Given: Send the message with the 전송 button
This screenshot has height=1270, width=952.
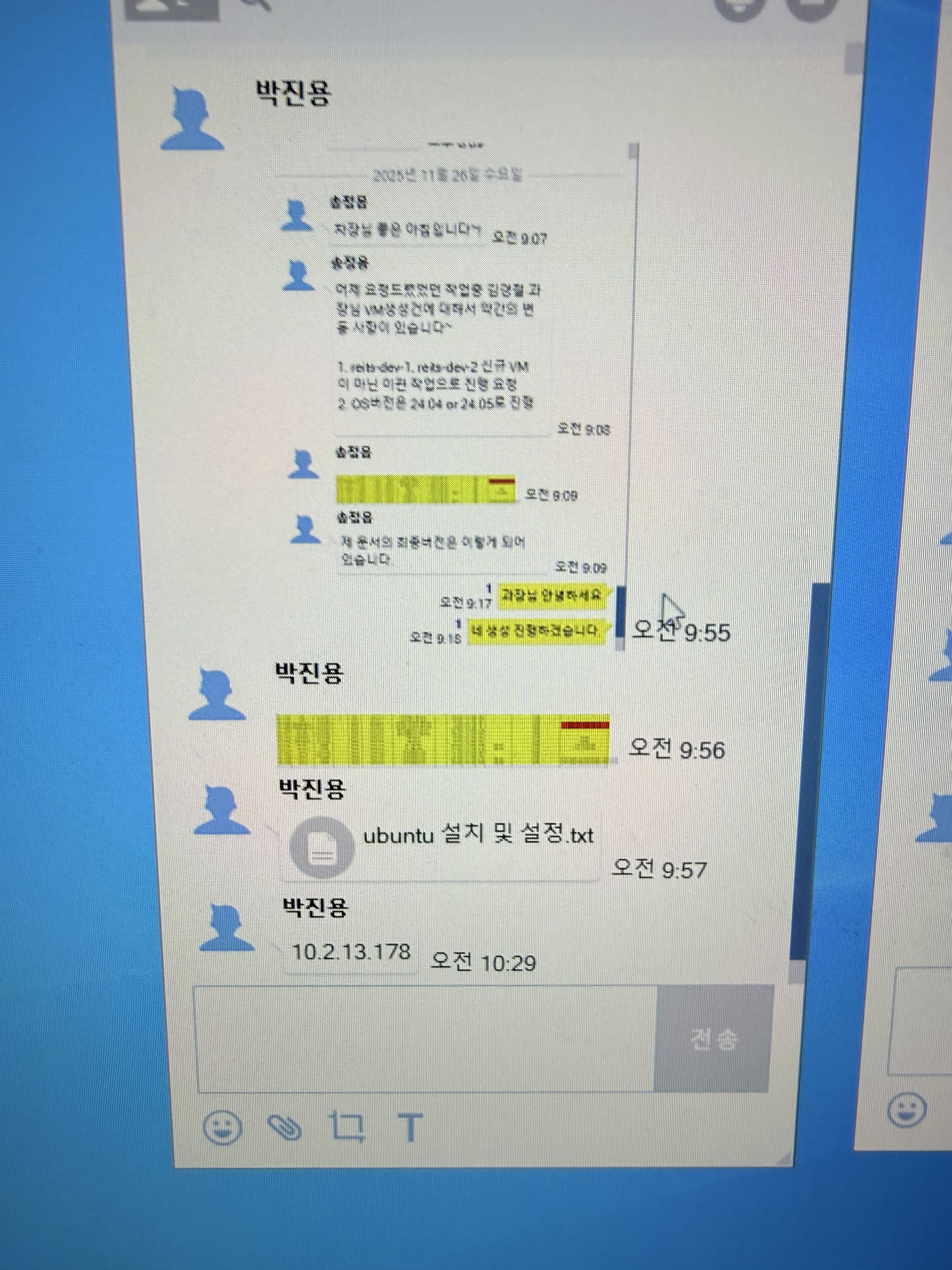Looking at the screenshot, I should point(713,1038).
